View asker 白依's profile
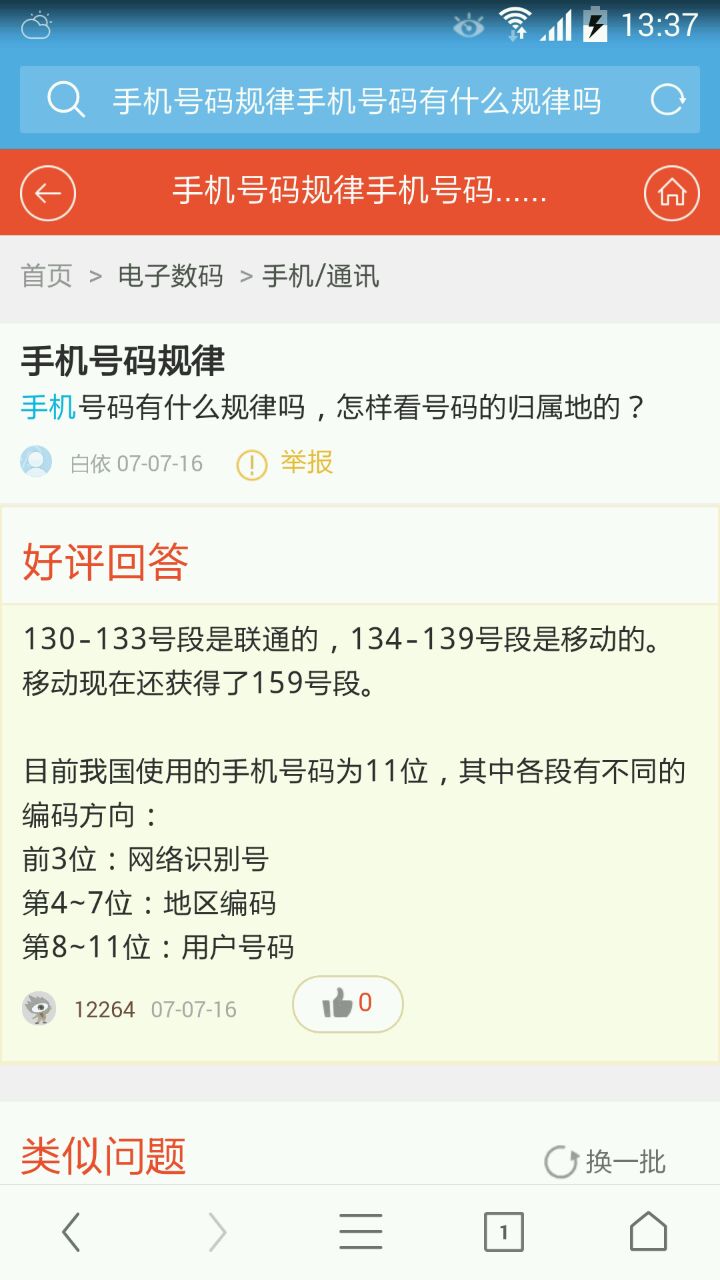Screen dimensions: 720x1280 pos(111,463)
